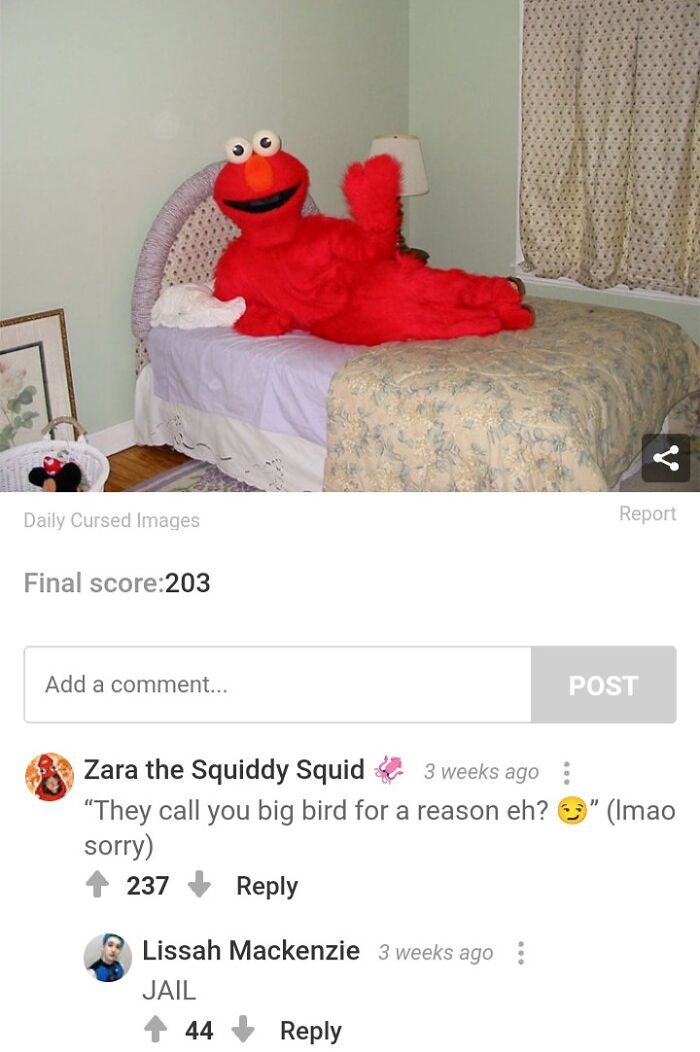
Task: Tap the POST comment button
Action: click(603, 685)
